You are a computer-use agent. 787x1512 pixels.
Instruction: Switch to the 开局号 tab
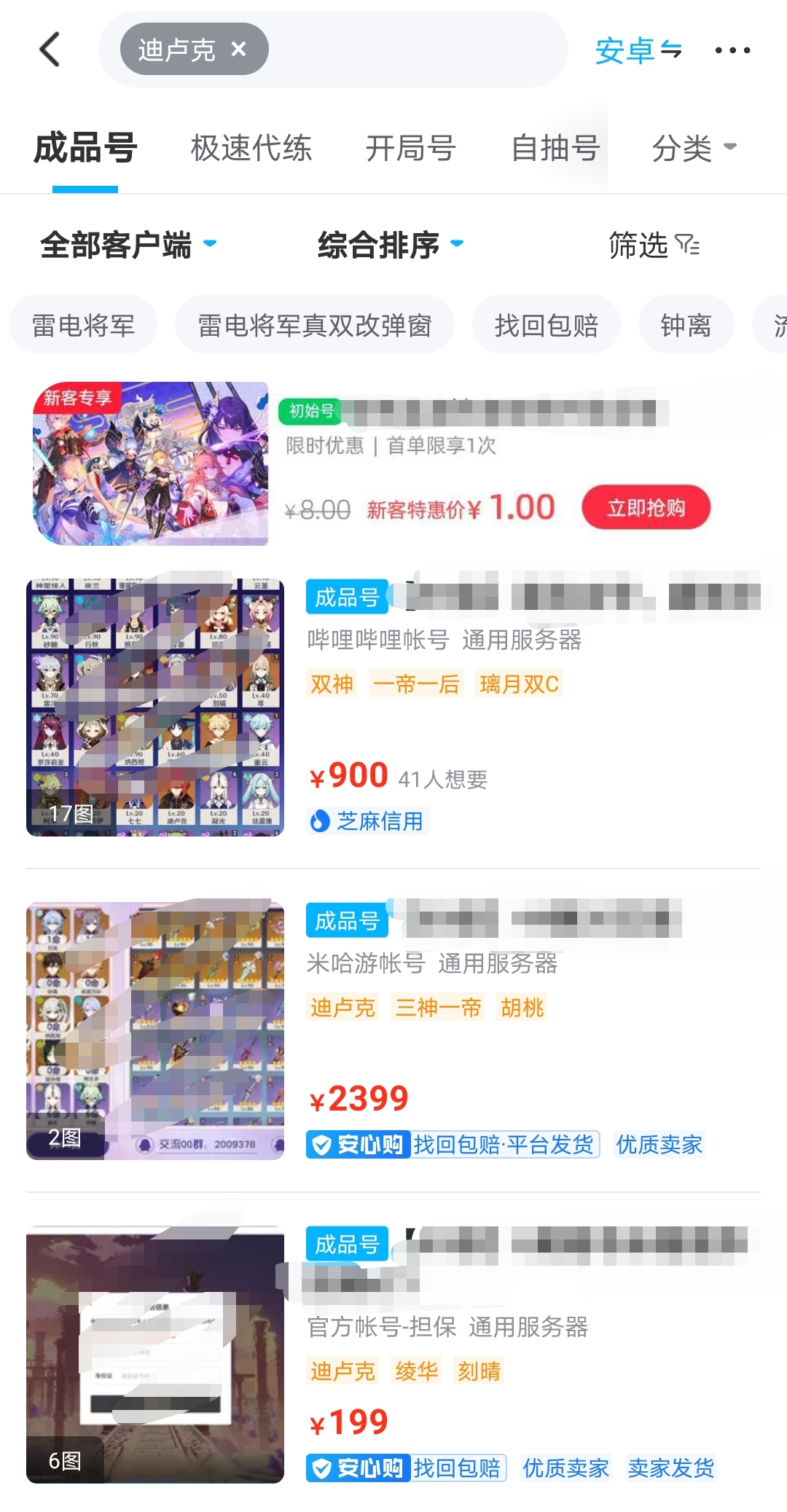(410, 148)
